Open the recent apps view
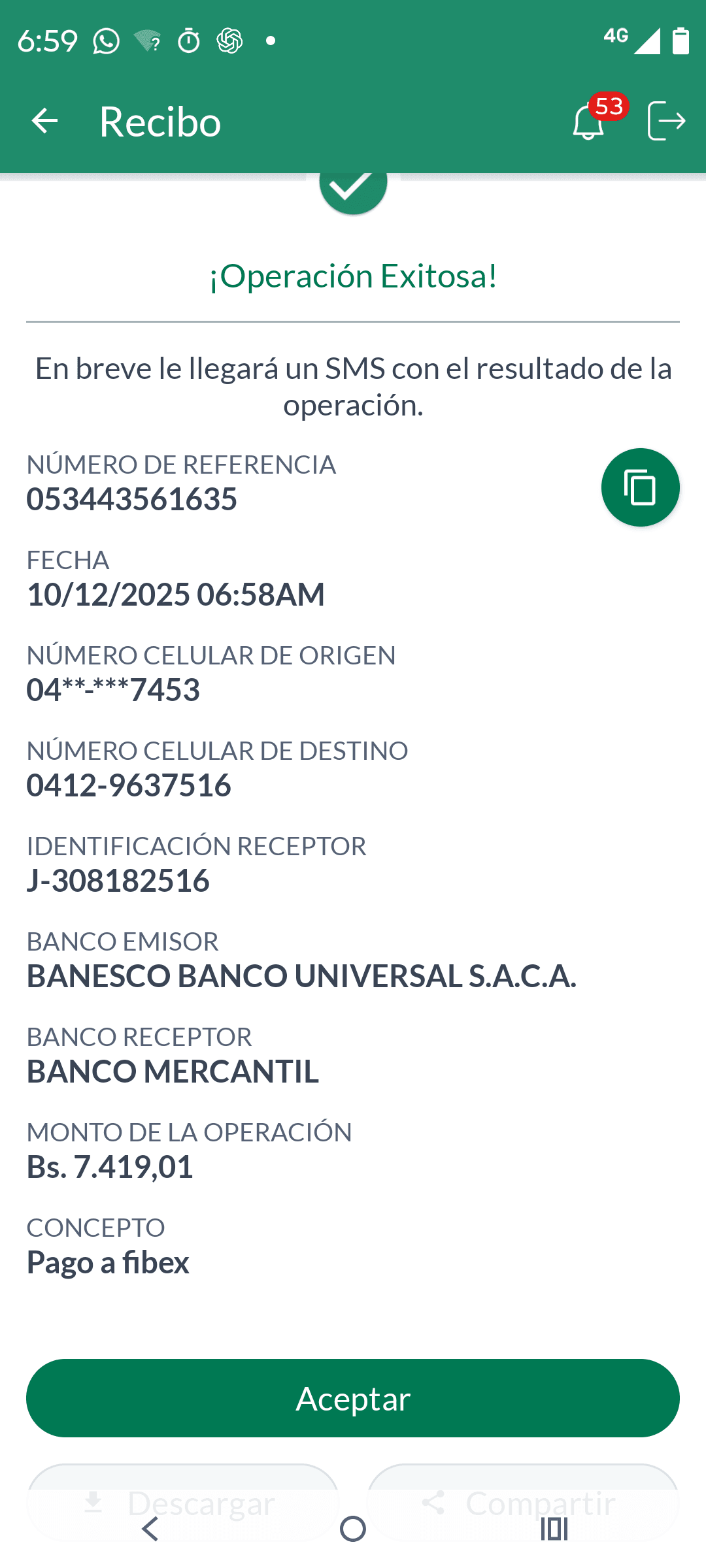The width and height of the screenshot is (706, 1568). pos(554,1529)
